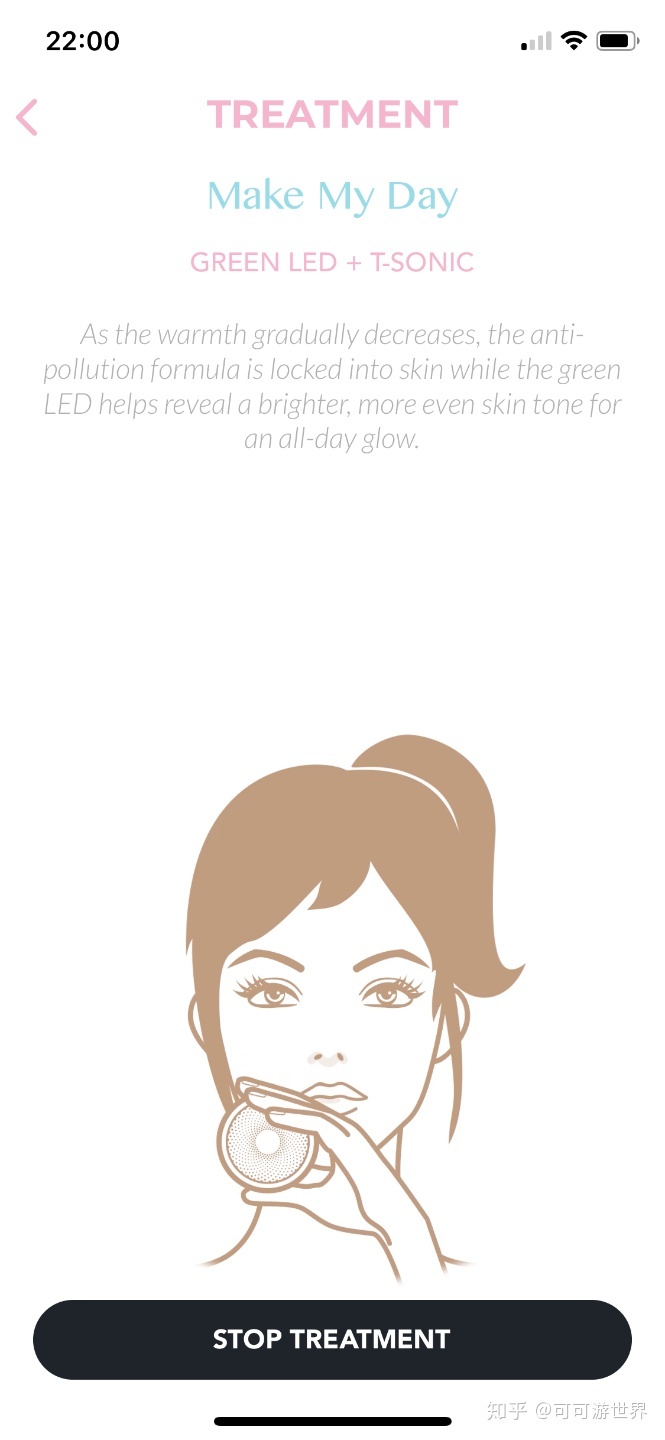This screenshot has height=1440, width=665.
Task: Go back from the Treatment screen
Action: [x=28, y=117]
